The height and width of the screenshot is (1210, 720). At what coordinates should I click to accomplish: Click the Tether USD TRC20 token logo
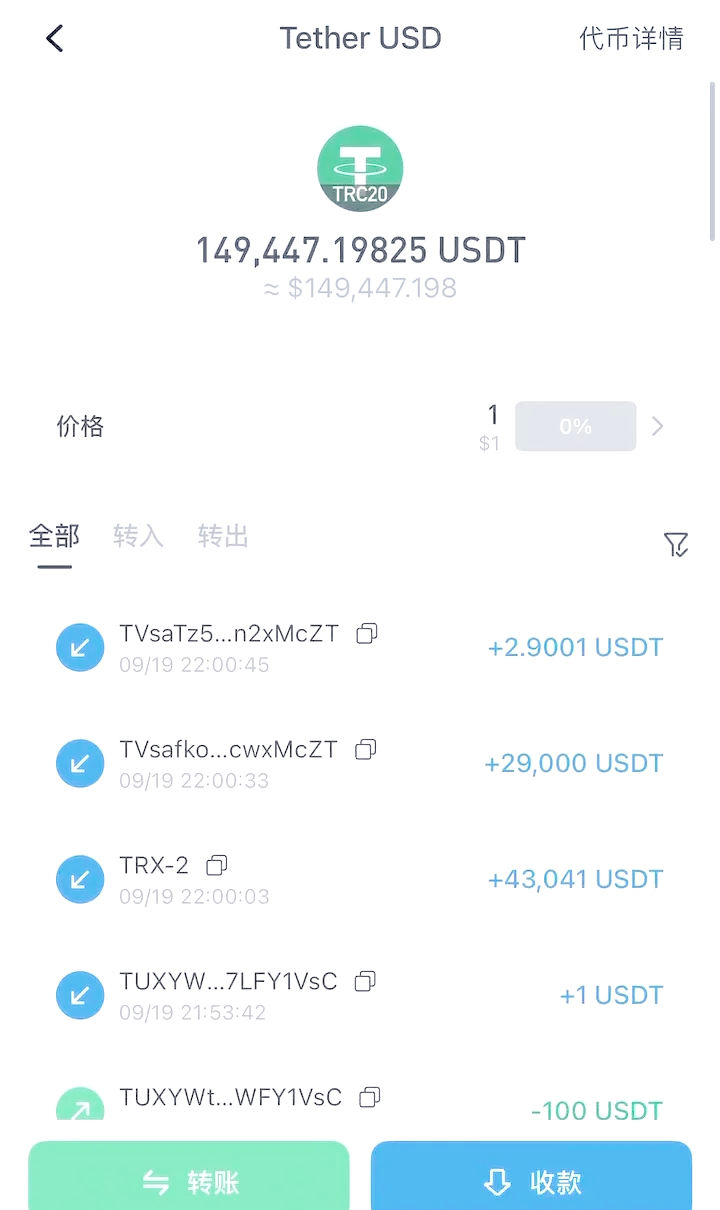click(360, 168)
